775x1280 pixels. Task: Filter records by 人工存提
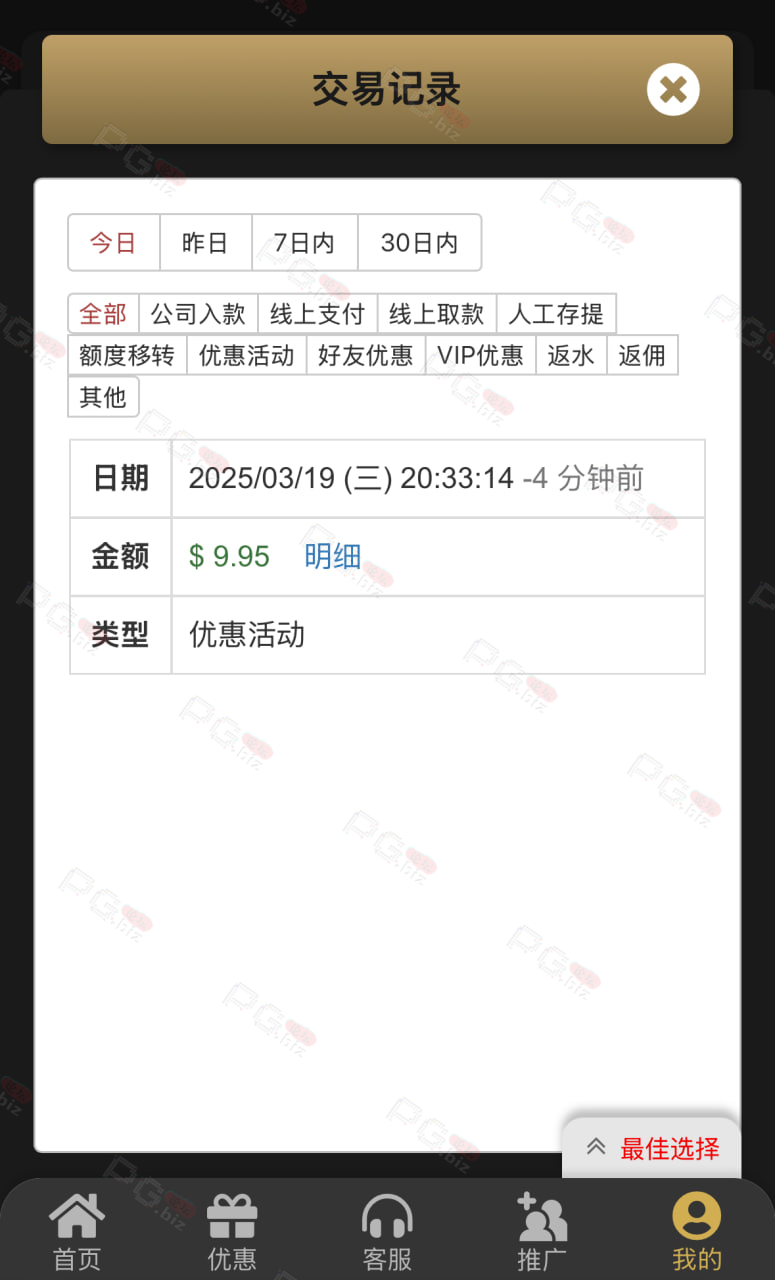coord(556,314)
